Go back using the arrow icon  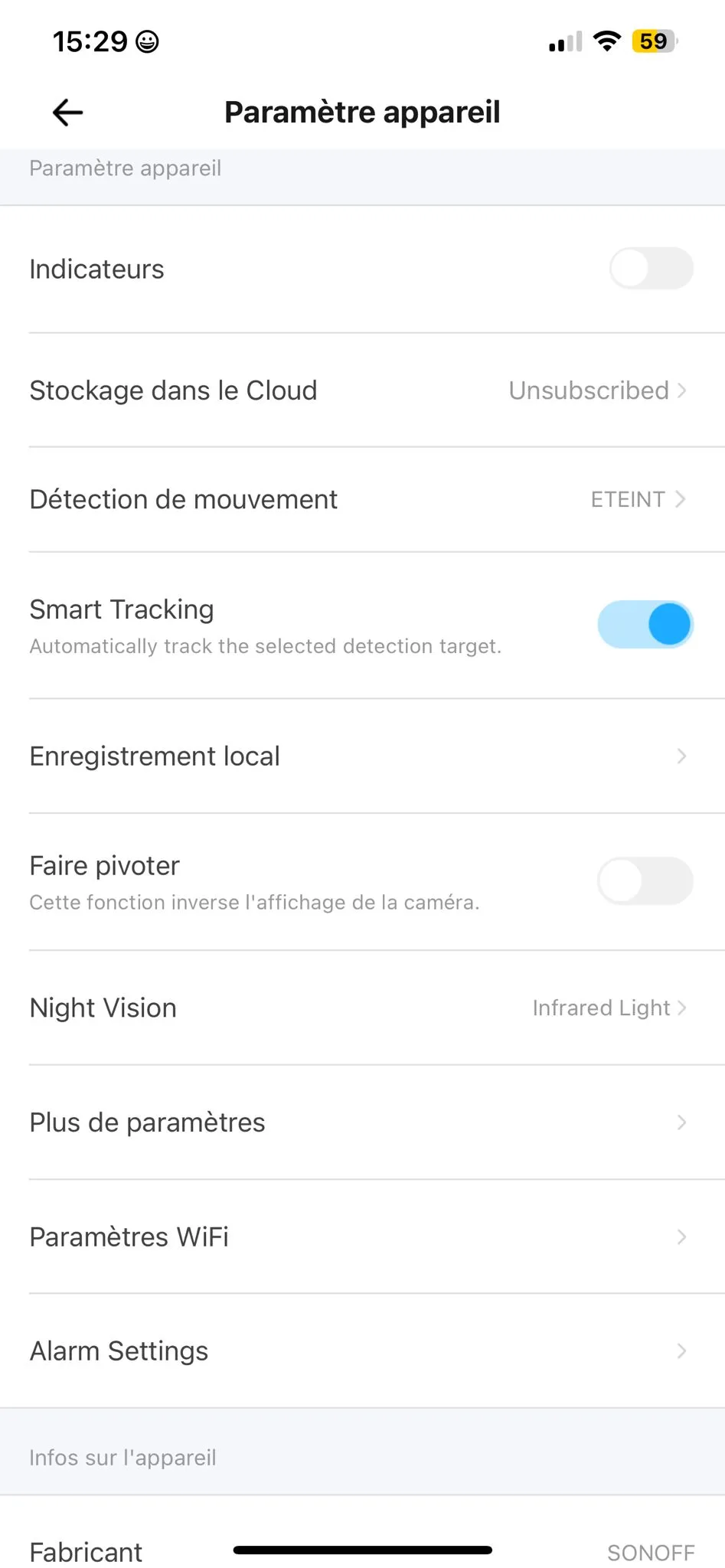tap(67, 113)
